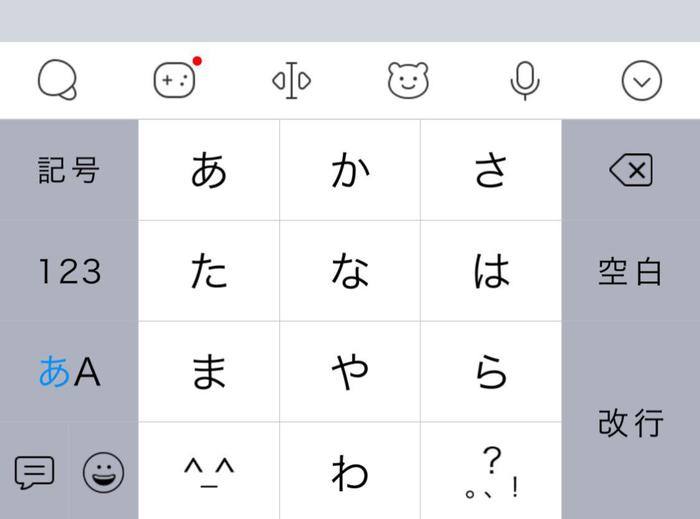Start voice input with the microphone
Image resolution: width=700 pixels, height=519 pixels.
tap(524, 80)
